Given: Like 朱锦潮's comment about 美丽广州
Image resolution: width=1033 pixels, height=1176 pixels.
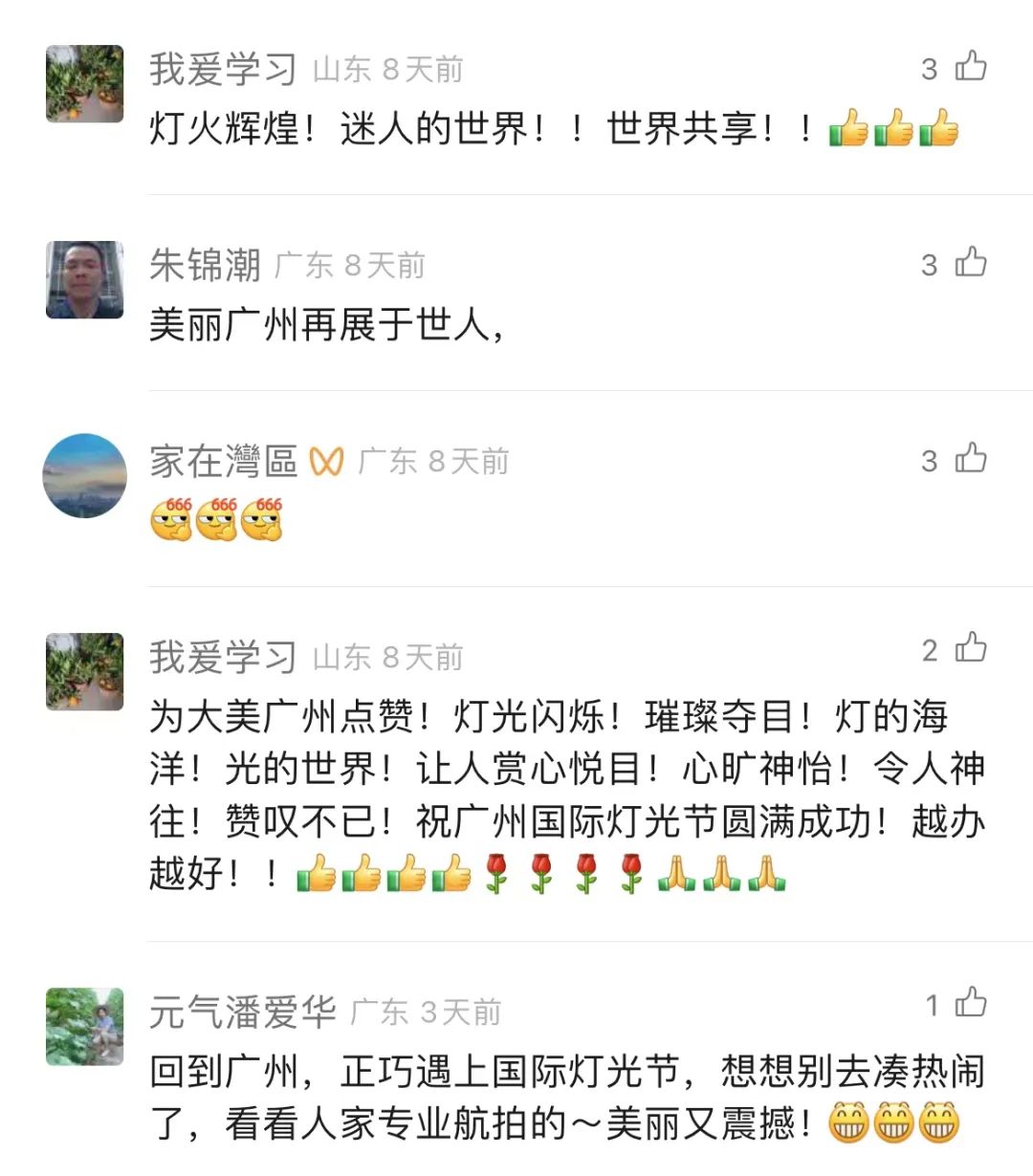Looking at the screenshot, I should [971, 263].
